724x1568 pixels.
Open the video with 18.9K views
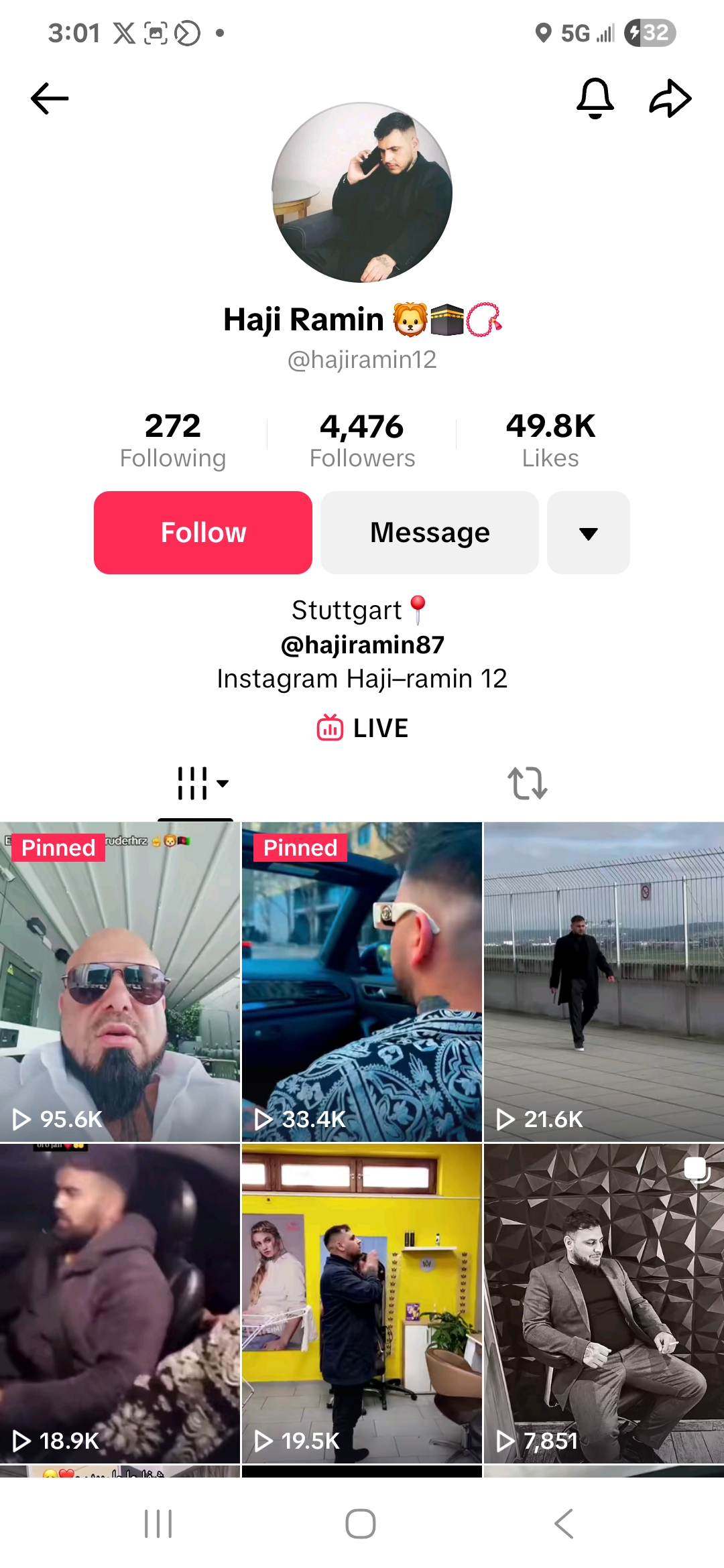click(x=120, y=1303)
